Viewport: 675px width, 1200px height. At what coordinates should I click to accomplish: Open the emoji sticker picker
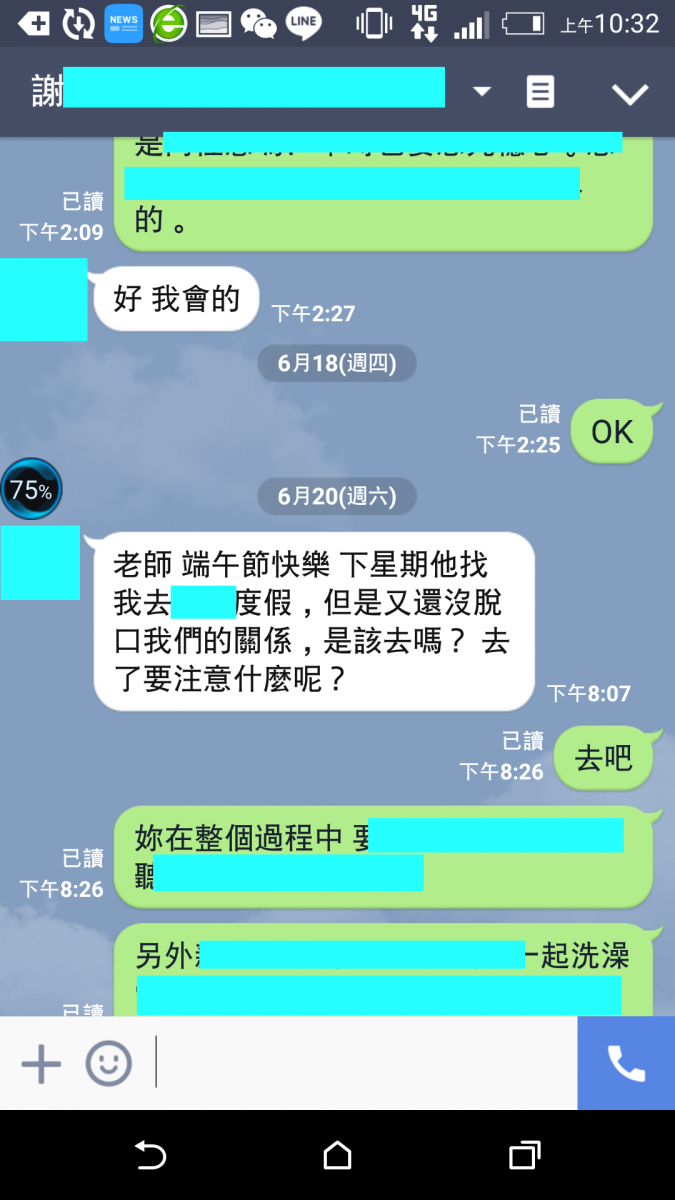(x=108, y=1063)
